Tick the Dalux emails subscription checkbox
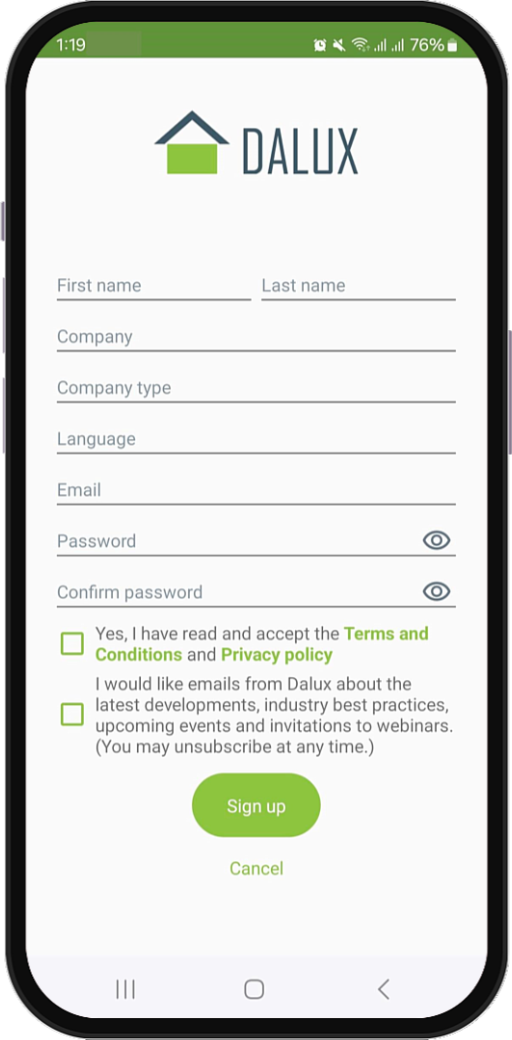 coord(72,714)
